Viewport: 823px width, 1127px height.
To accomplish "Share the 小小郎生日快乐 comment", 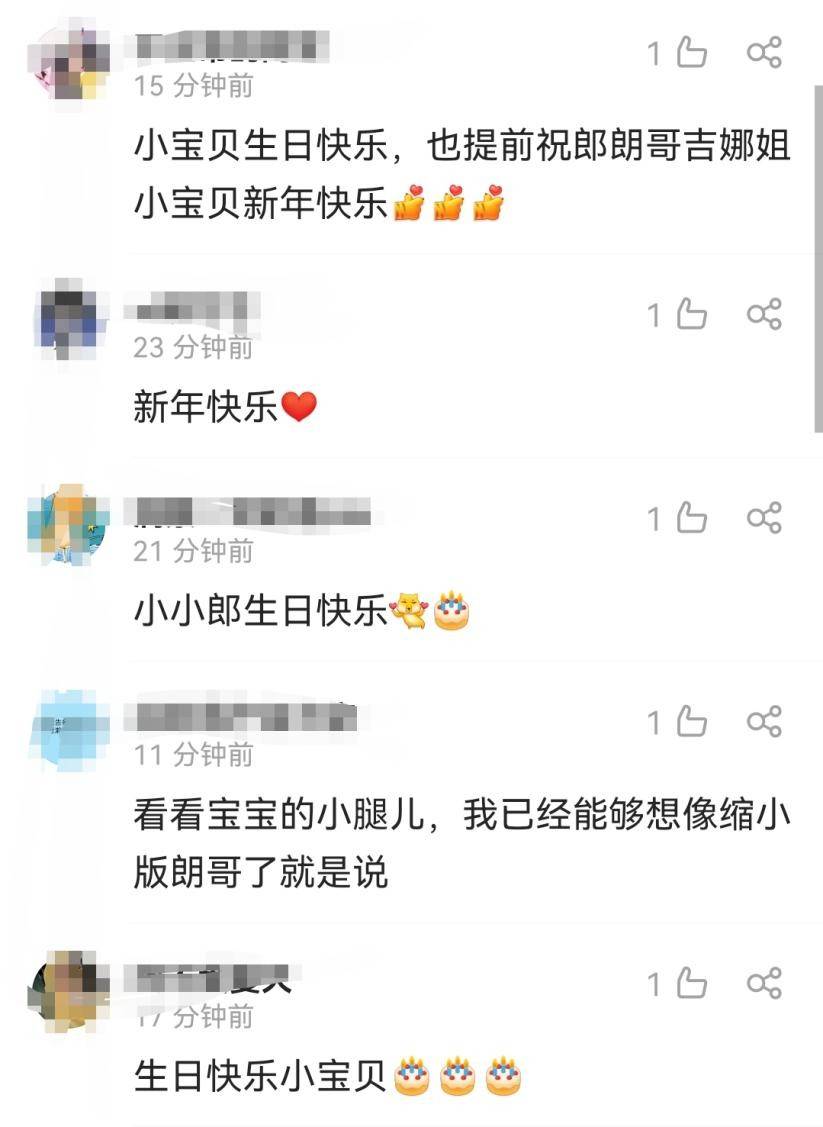I will (764, 518).
